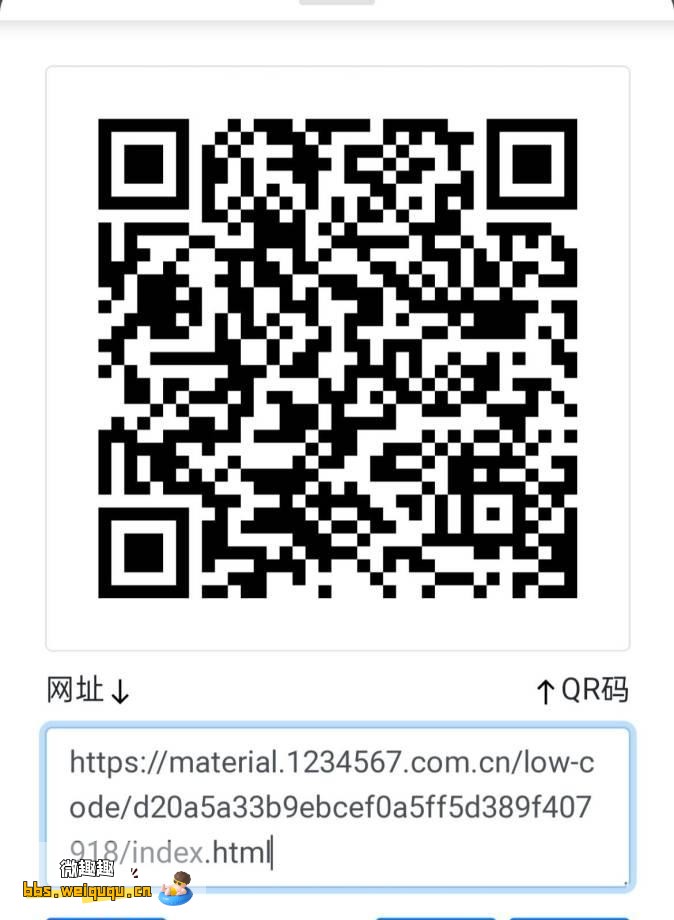Tap the URL text field
674x920 pixels.
[x=337, y=806]
